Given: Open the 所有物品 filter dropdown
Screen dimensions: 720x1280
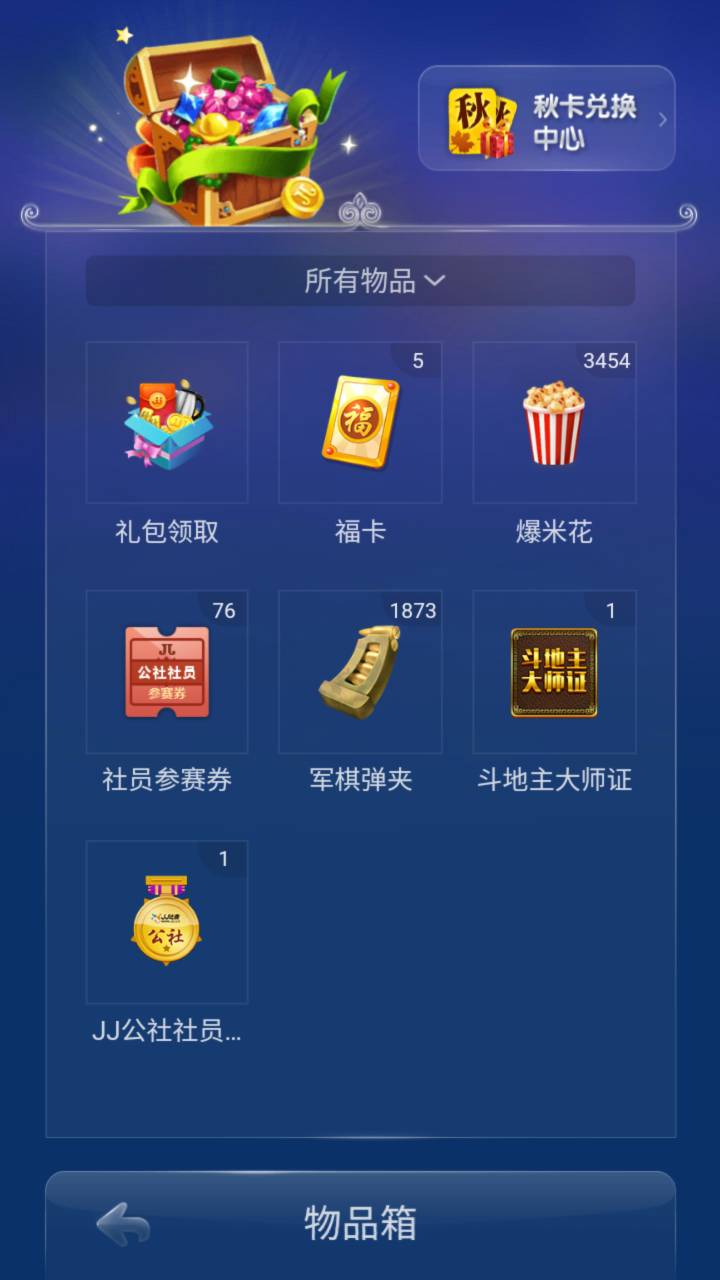Looking at the screenshot, I should [x=360, y=281].
